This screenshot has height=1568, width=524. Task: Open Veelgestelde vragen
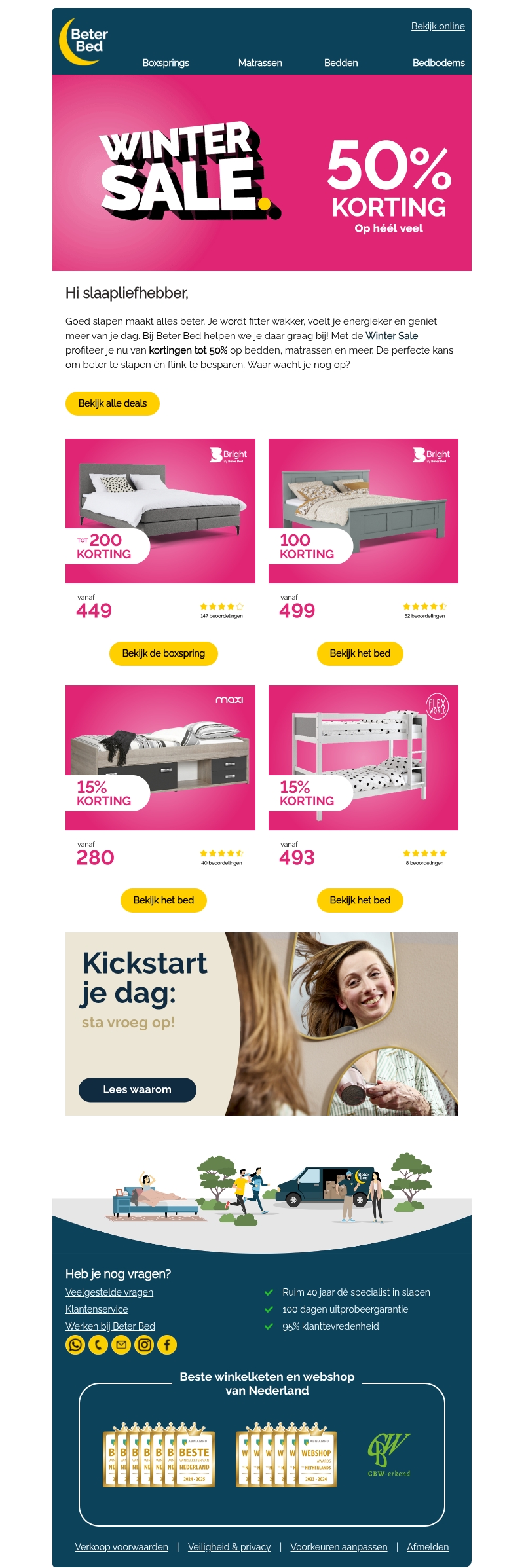tap(109, 1292)
